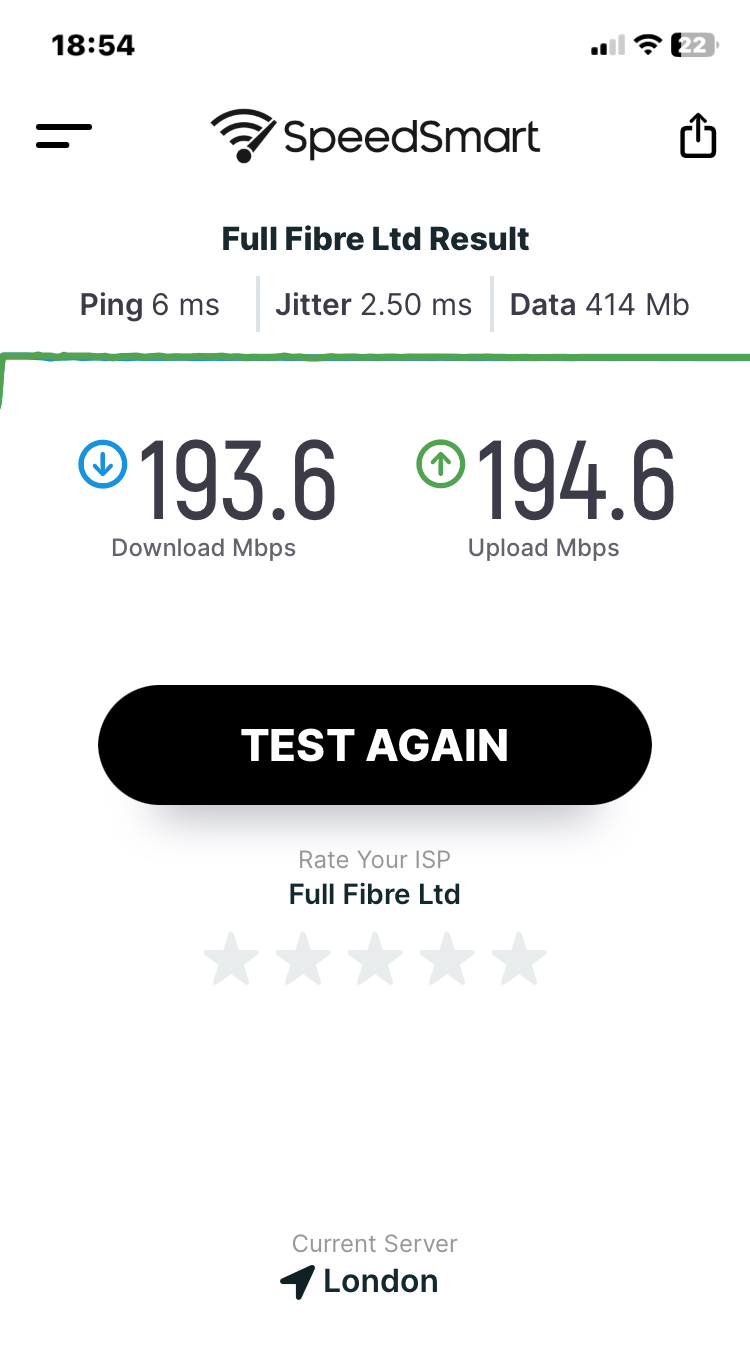The image size is (750, 1345).
Task: Give the ISP a three-star rating
Action: [375, 959]
